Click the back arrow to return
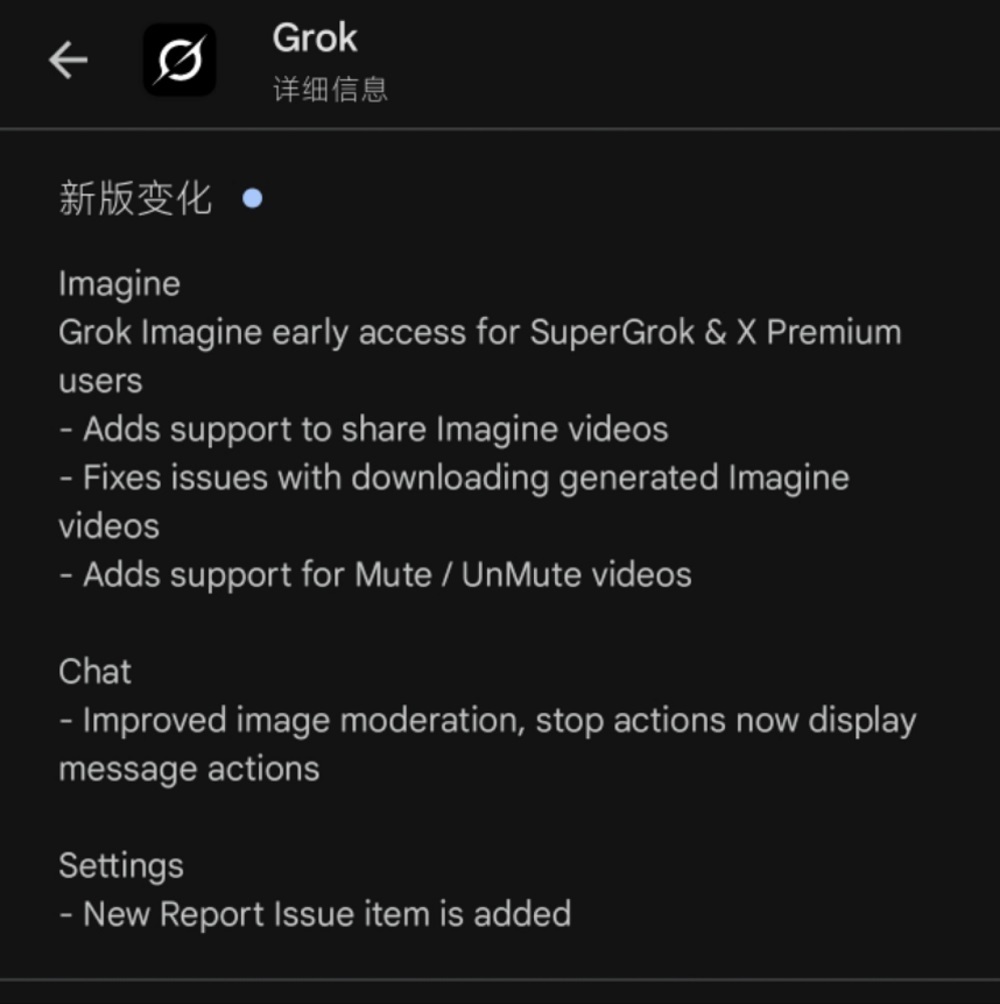This screenshot has height=1004, width=1000. click(x=67, y=59)
